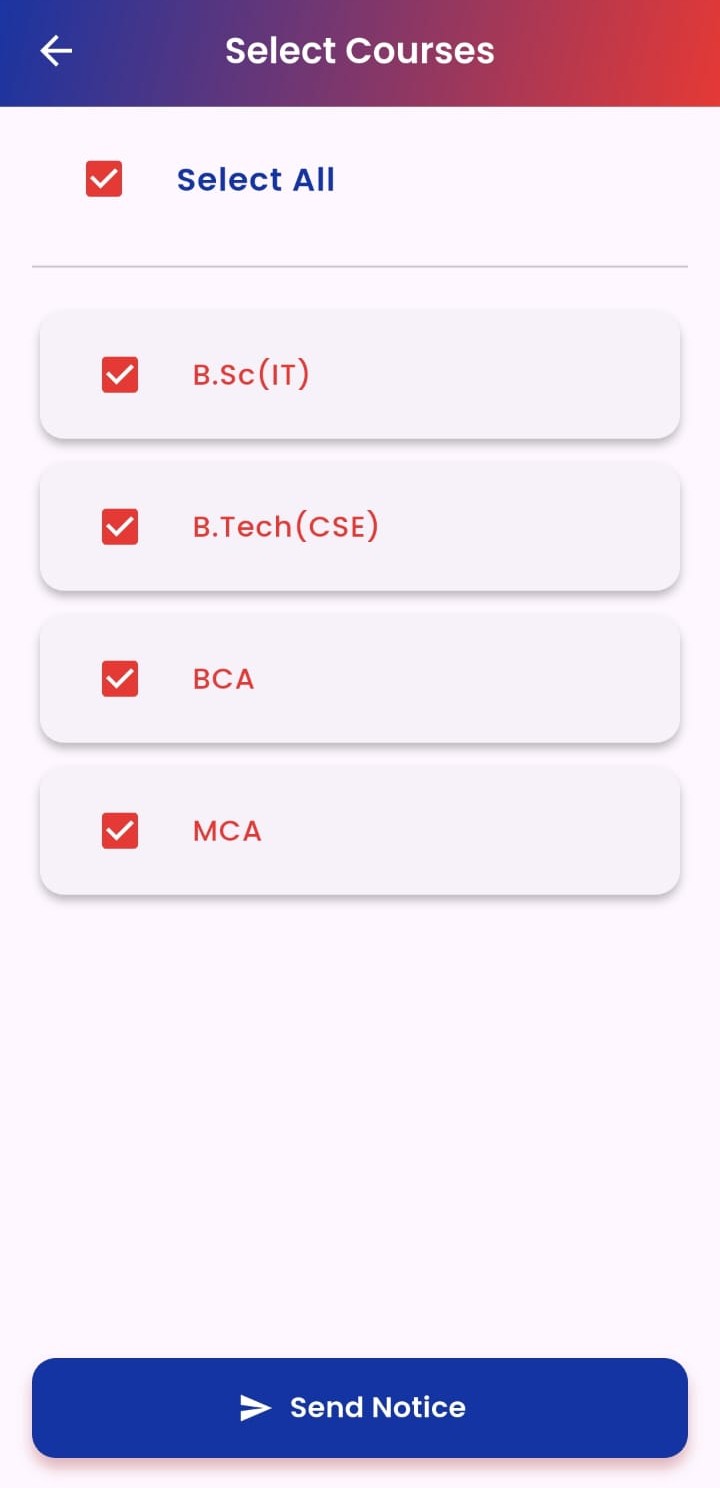The image size is (720, 1488).
Task: Uncheck the MCA course checkbox
Action: click(120, 831)
